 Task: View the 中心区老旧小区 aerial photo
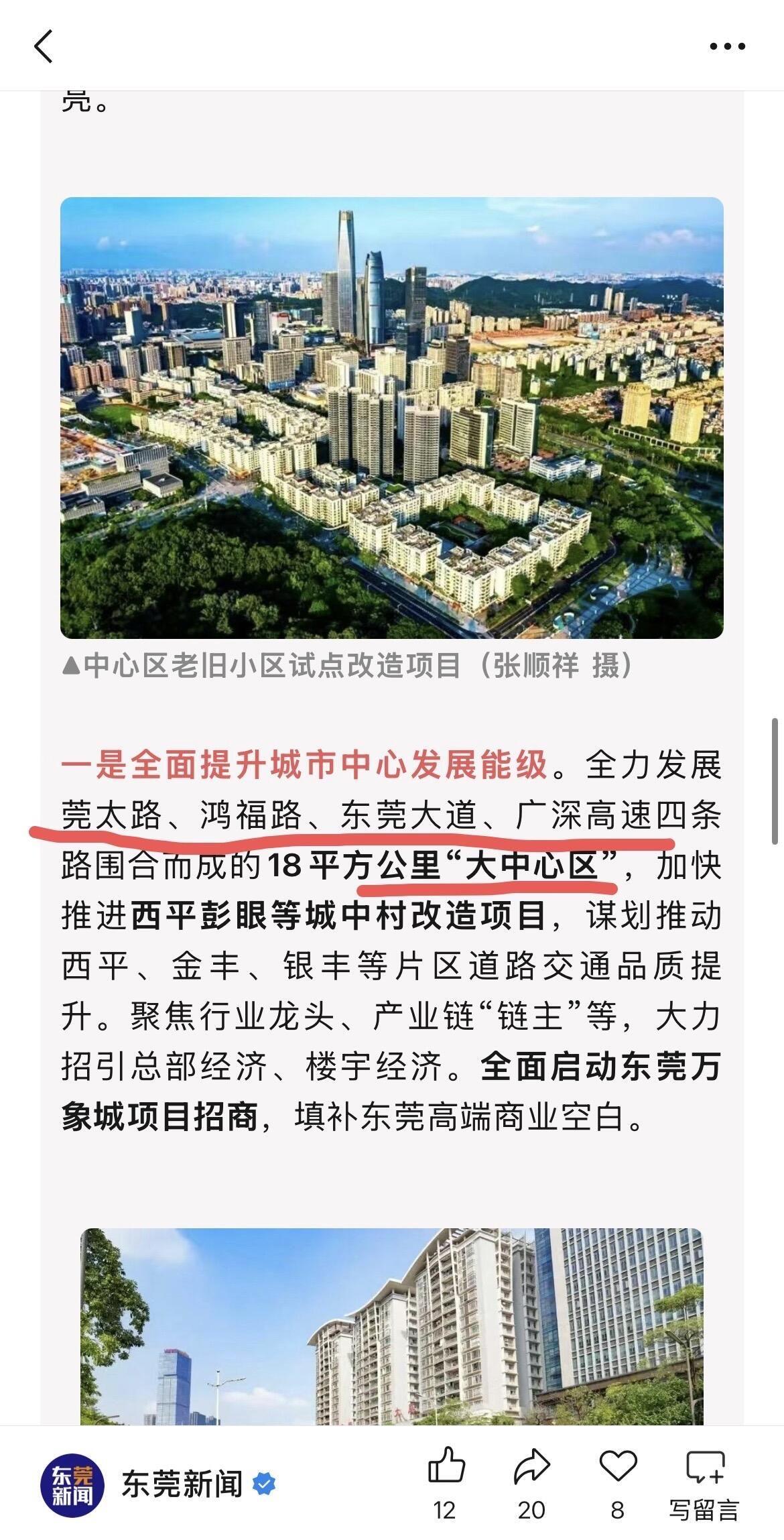pos(392,418)
